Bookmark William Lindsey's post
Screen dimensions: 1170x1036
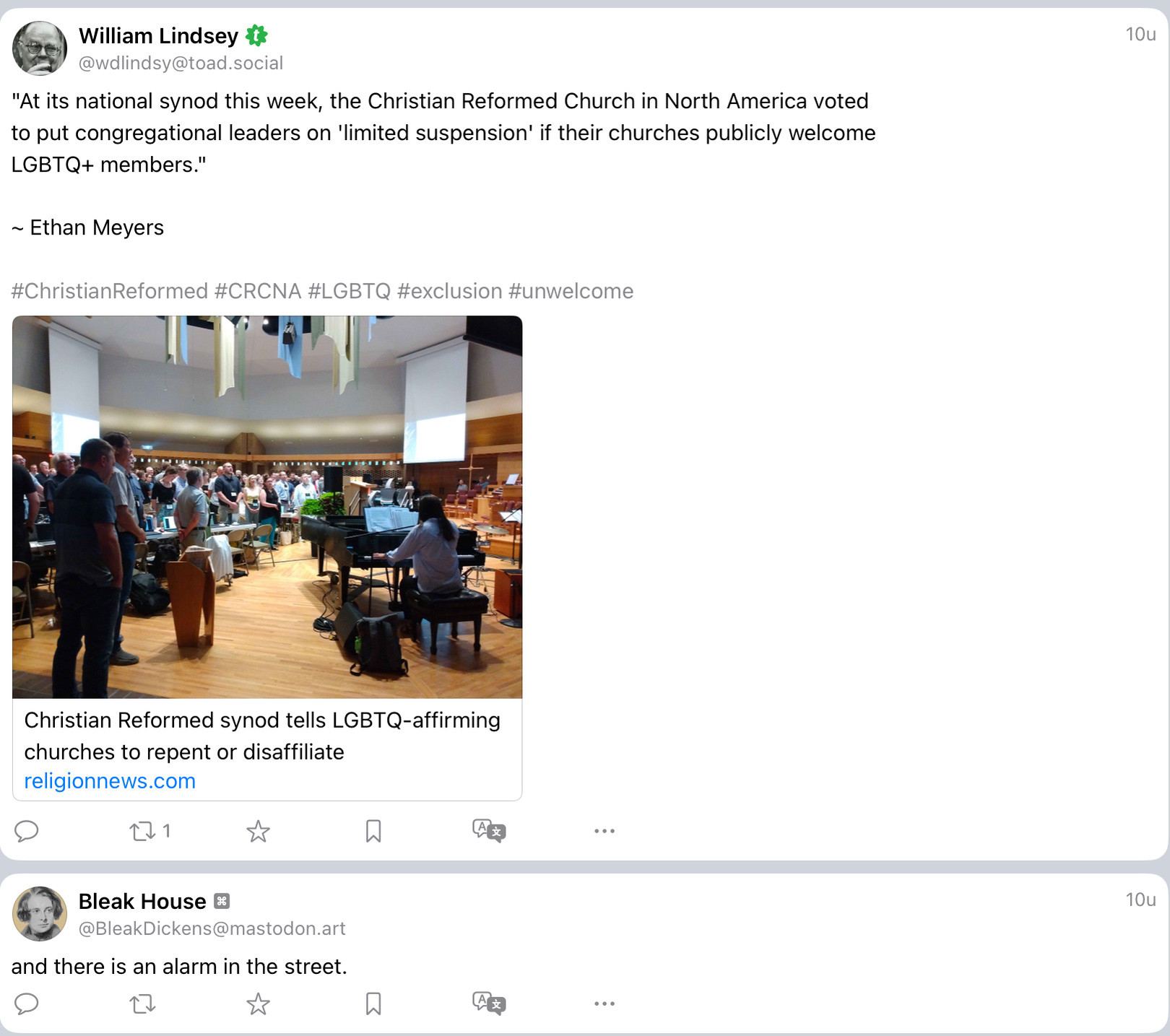point(373,831)
